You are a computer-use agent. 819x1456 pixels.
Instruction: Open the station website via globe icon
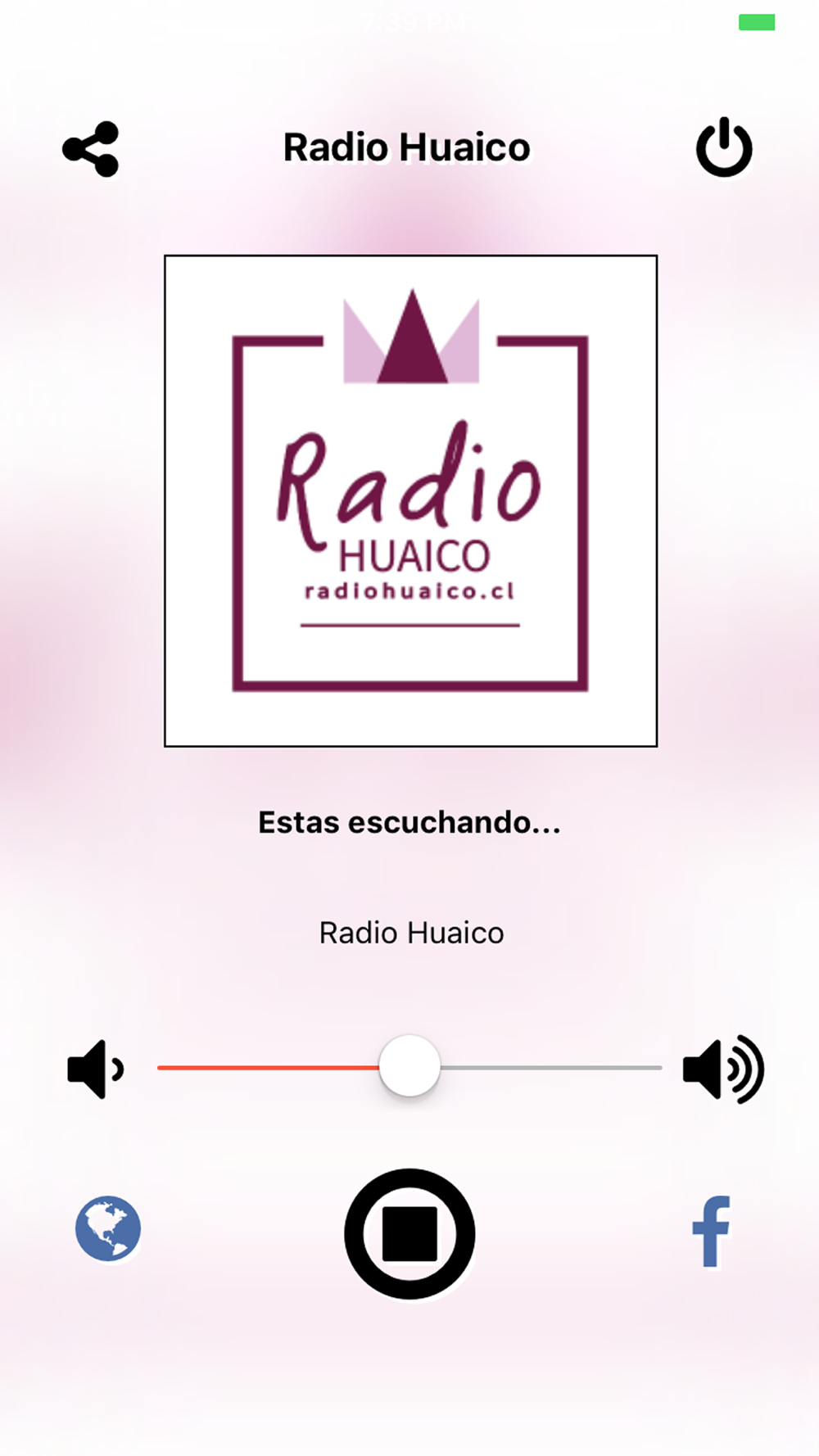pyautogui.click(x=108, y=1228)
